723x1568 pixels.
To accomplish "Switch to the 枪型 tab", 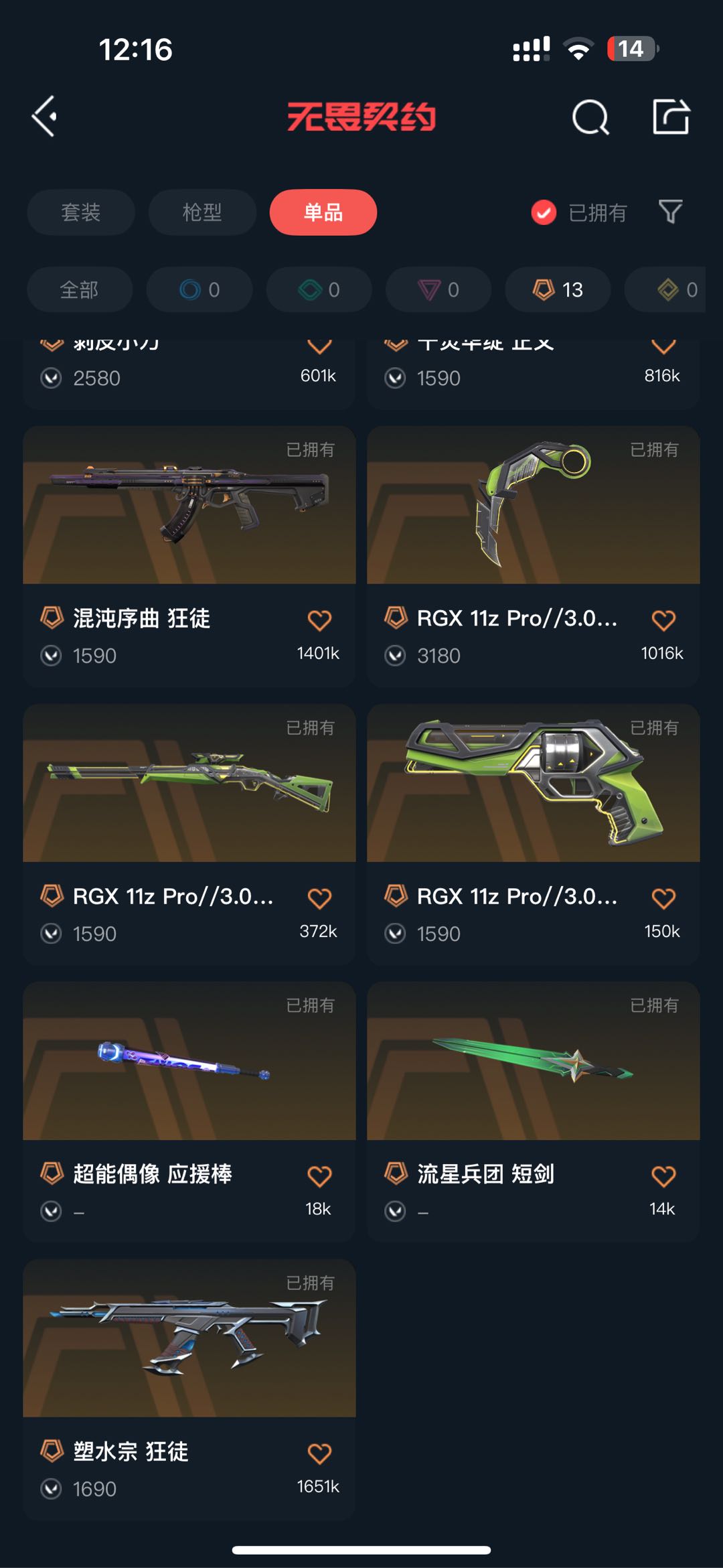I will coord(202,212).
